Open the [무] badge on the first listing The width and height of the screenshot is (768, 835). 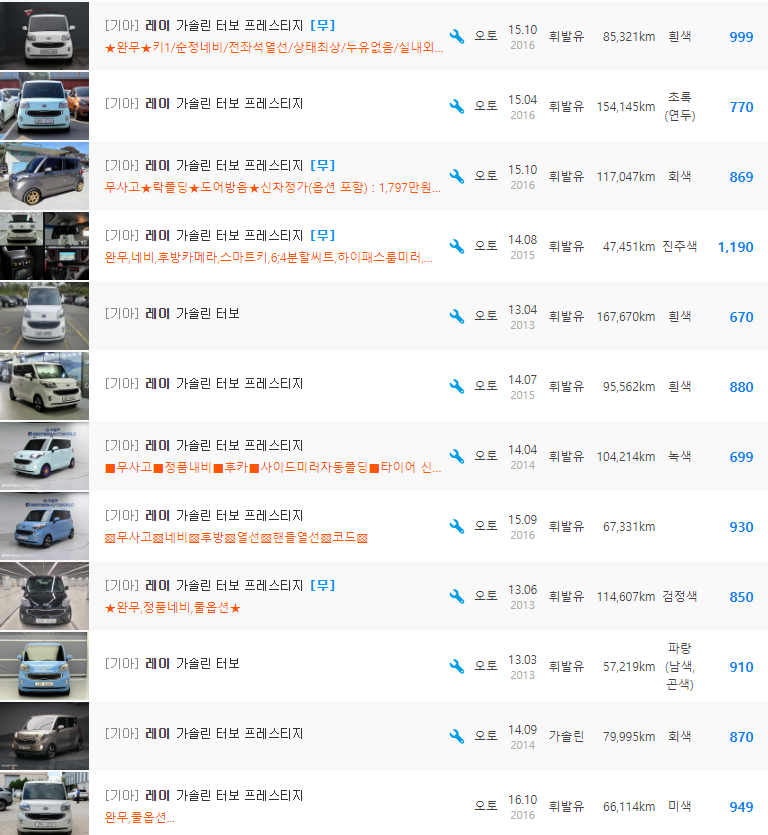coord(322,24)
